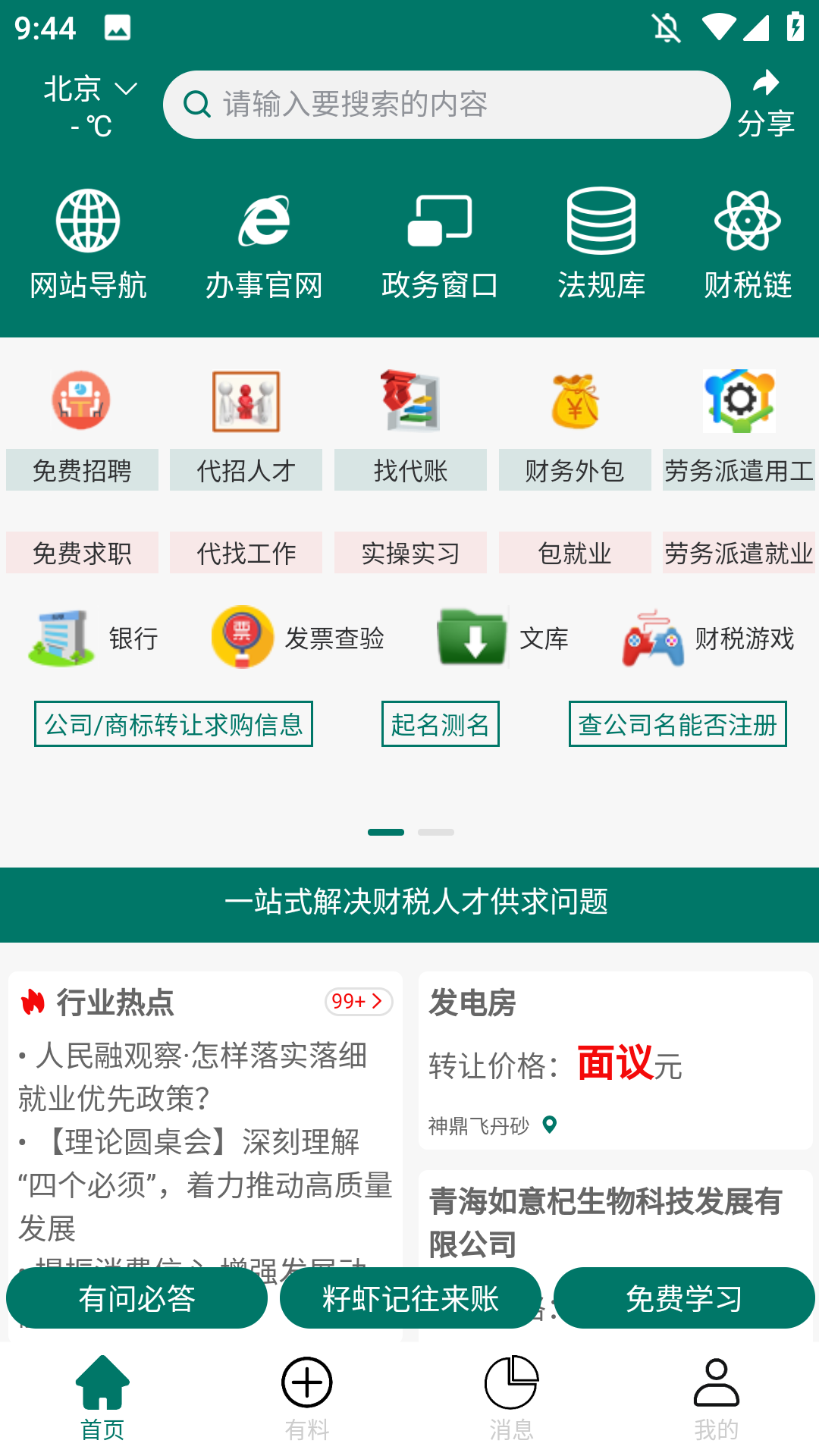Screen dimensions: 819x1456
Task: Open 发票查验 invoice check
Action: (x=298, y=638)
